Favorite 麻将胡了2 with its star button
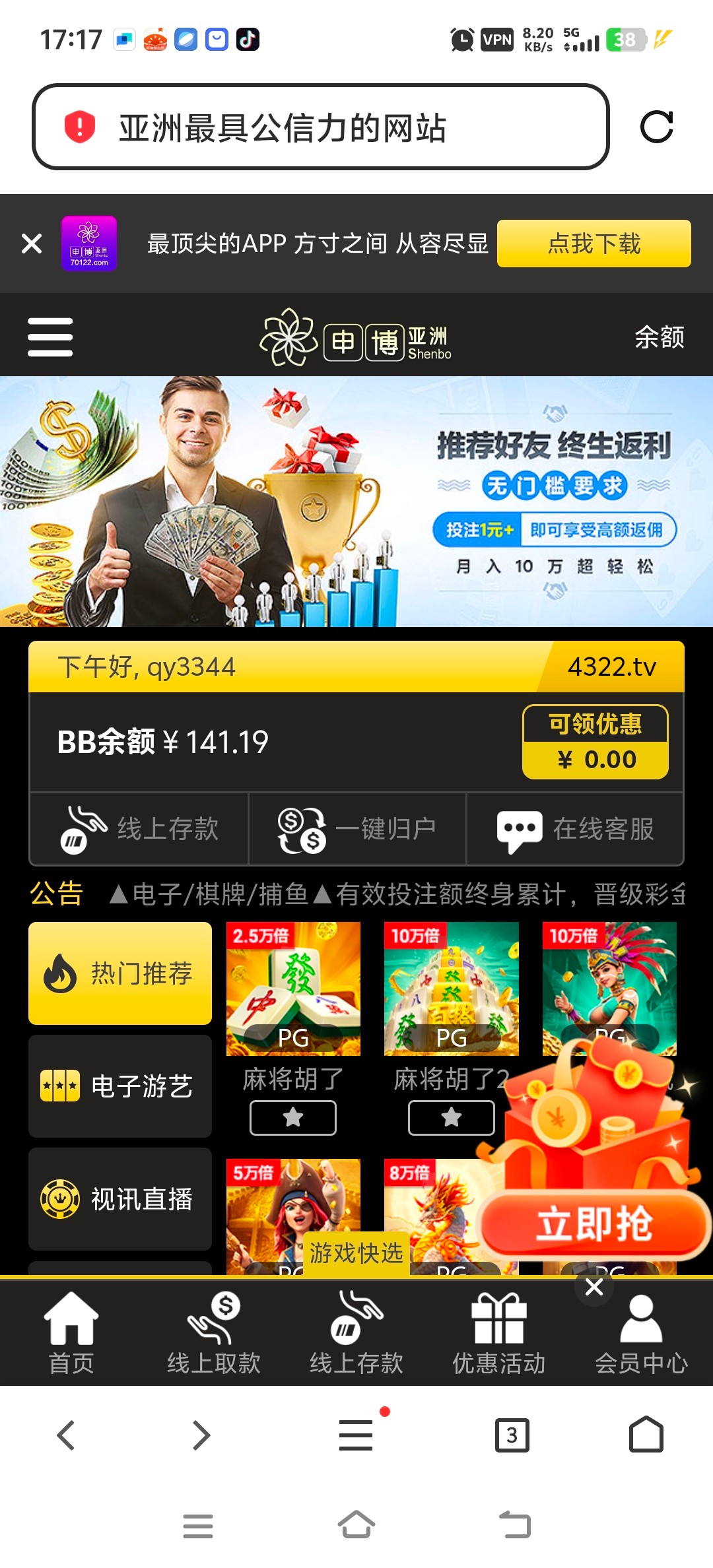The height and width of the screenshot is (1568, 713). (x=452, y=1117)
